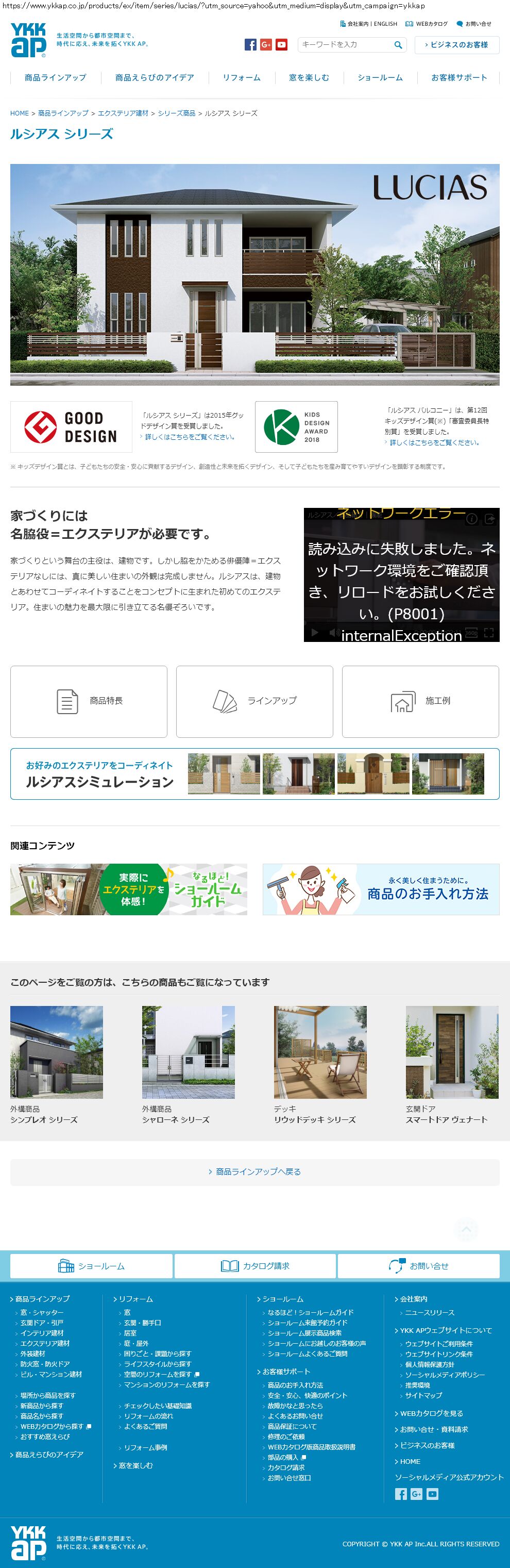510x1568 pixels.
Task: Open ショールーム in top navigation
Action: (x=380, y=77)
